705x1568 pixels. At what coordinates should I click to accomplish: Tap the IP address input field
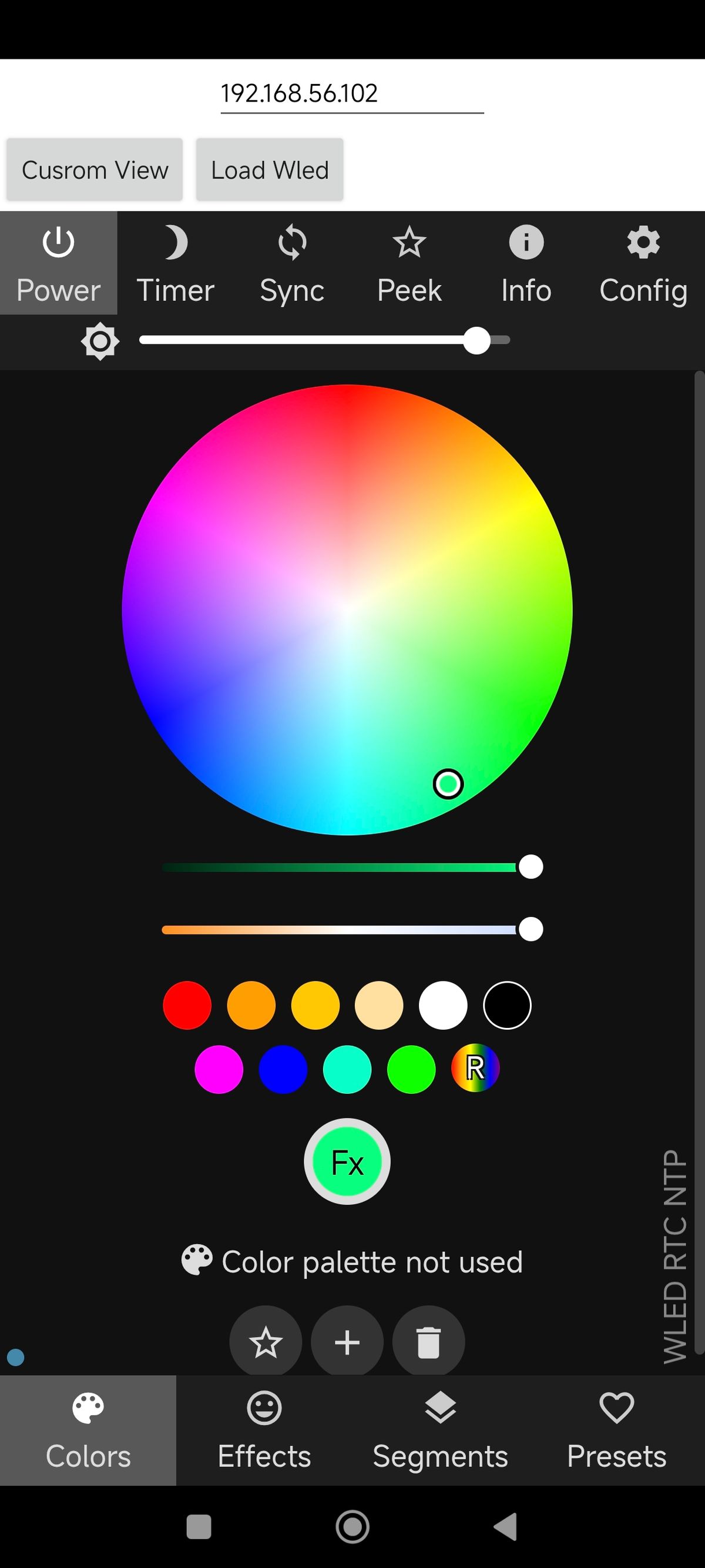[x=351, y=95]
